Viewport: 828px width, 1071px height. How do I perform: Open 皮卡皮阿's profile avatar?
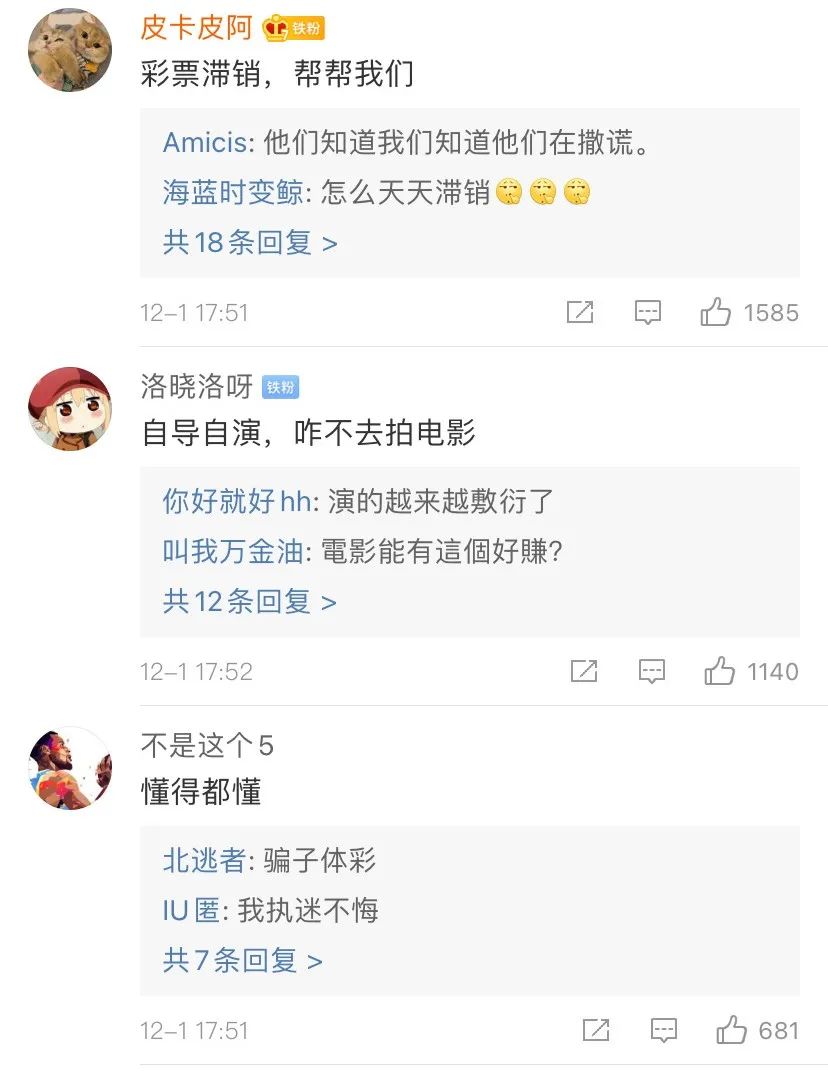pyautogui.click(x=69, y=50)
